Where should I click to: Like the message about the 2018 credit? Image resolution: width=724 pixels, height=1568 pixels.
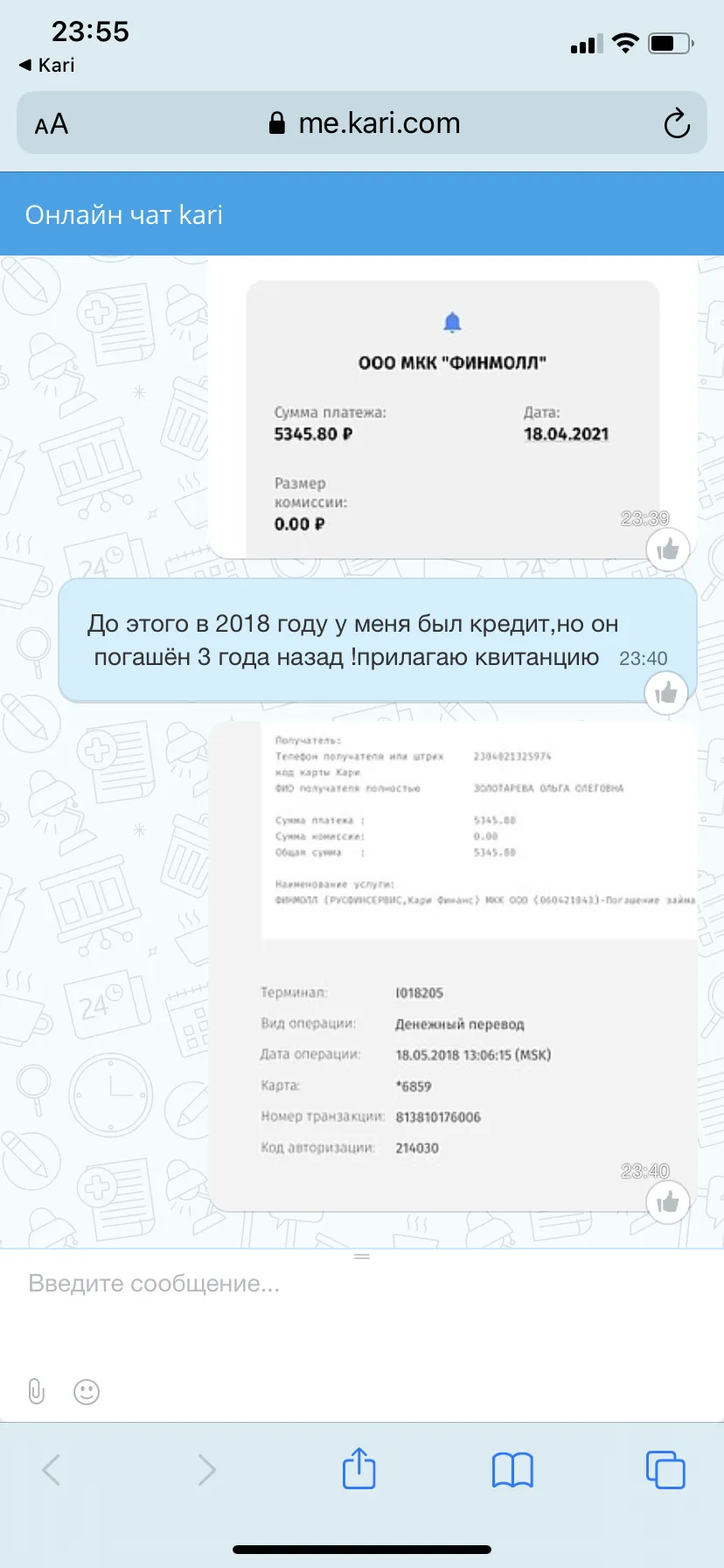pyautogui.click(x=666, y=693)
